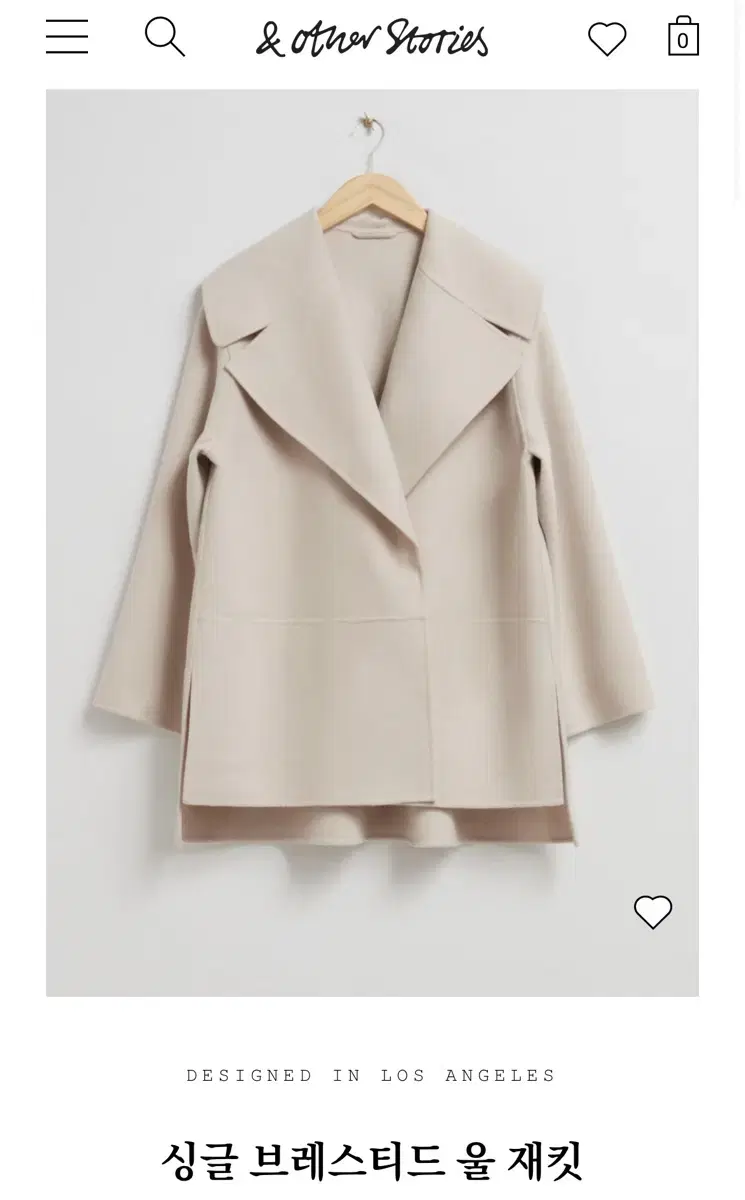Add the wool jacket to favorites
The height and width of the screenshot is (1200, 745).
pos(653,912)
